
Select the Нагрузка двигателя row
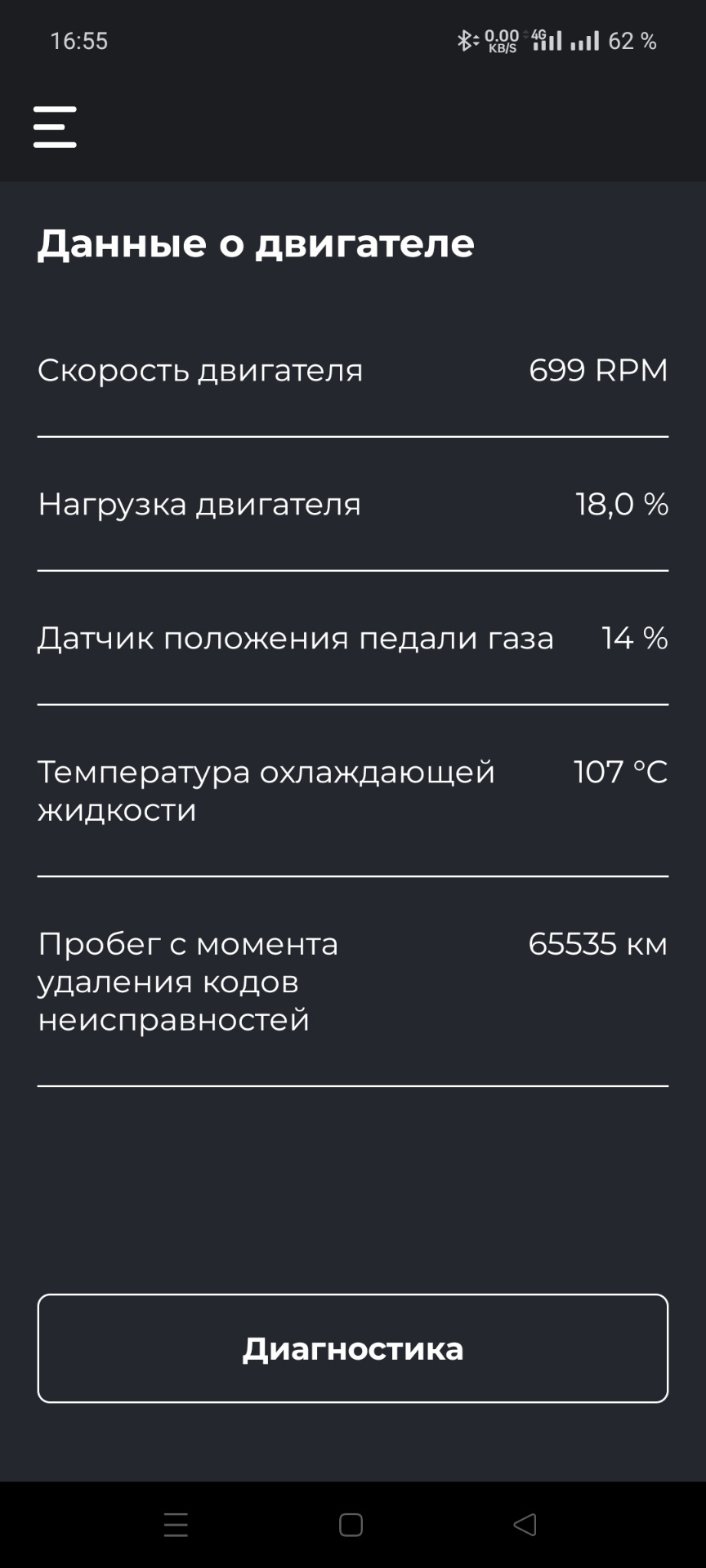[199, 506]
